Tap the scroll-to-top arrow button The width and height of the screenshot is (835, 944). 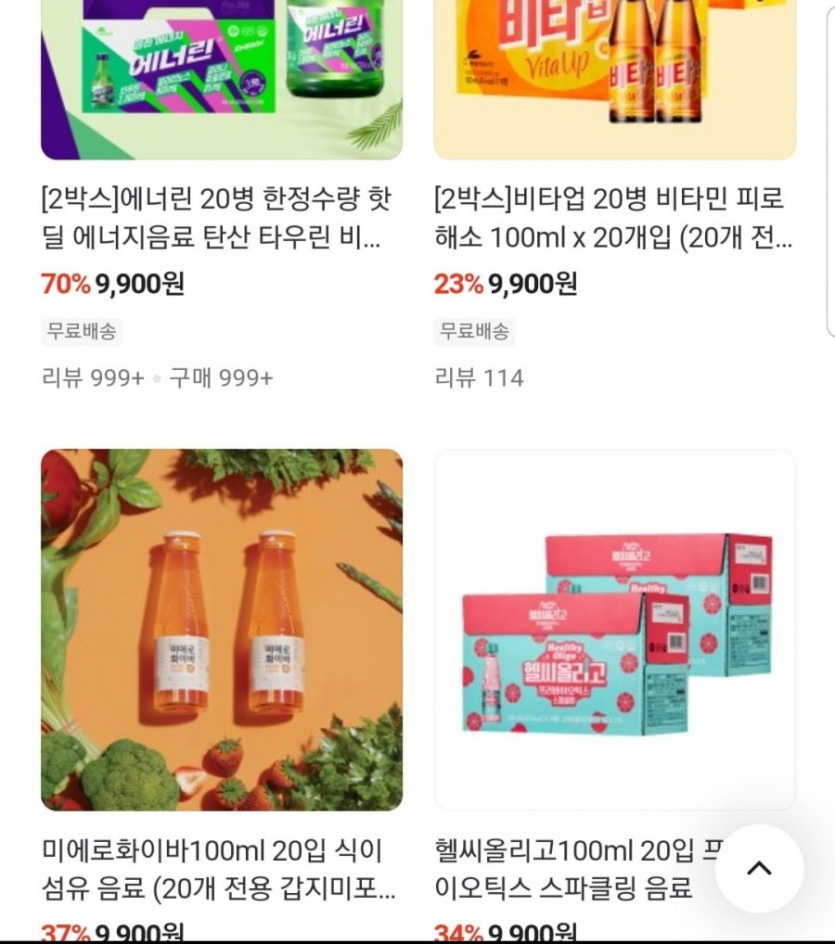759,868
